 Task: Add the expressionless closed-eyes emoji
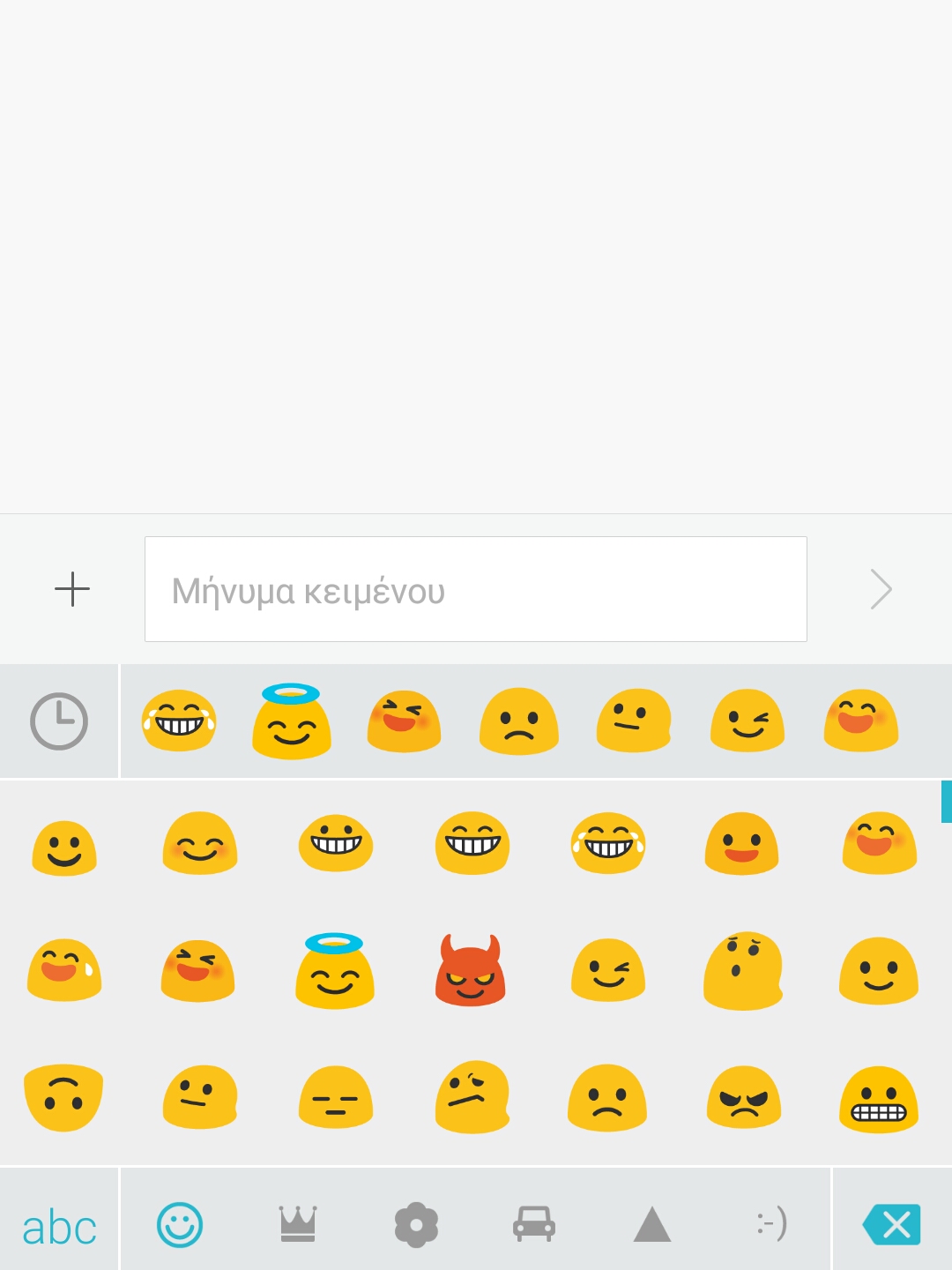coord(335,1098)
